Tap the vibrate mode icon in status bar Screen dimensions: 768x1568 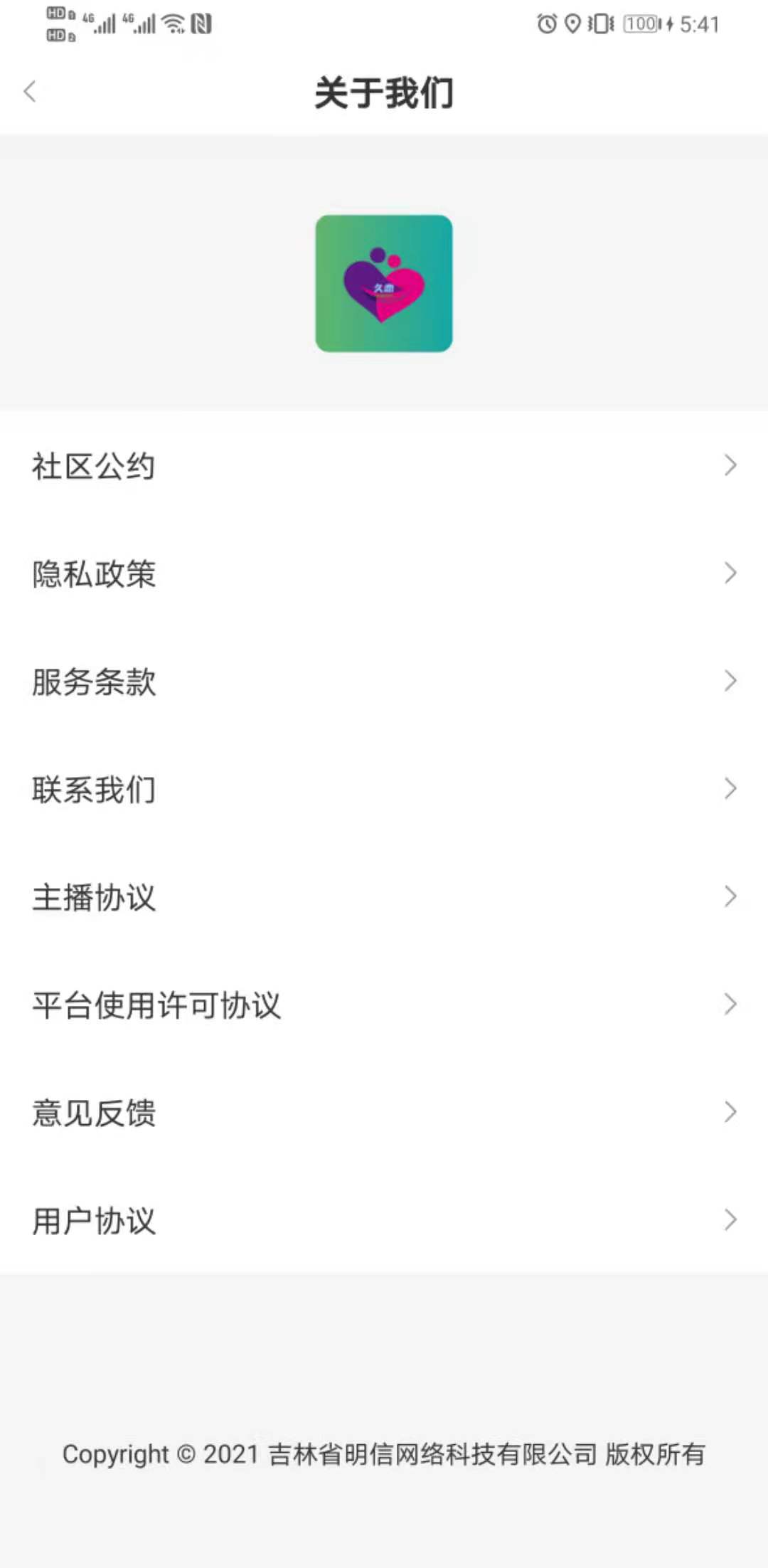click(601, 24)
